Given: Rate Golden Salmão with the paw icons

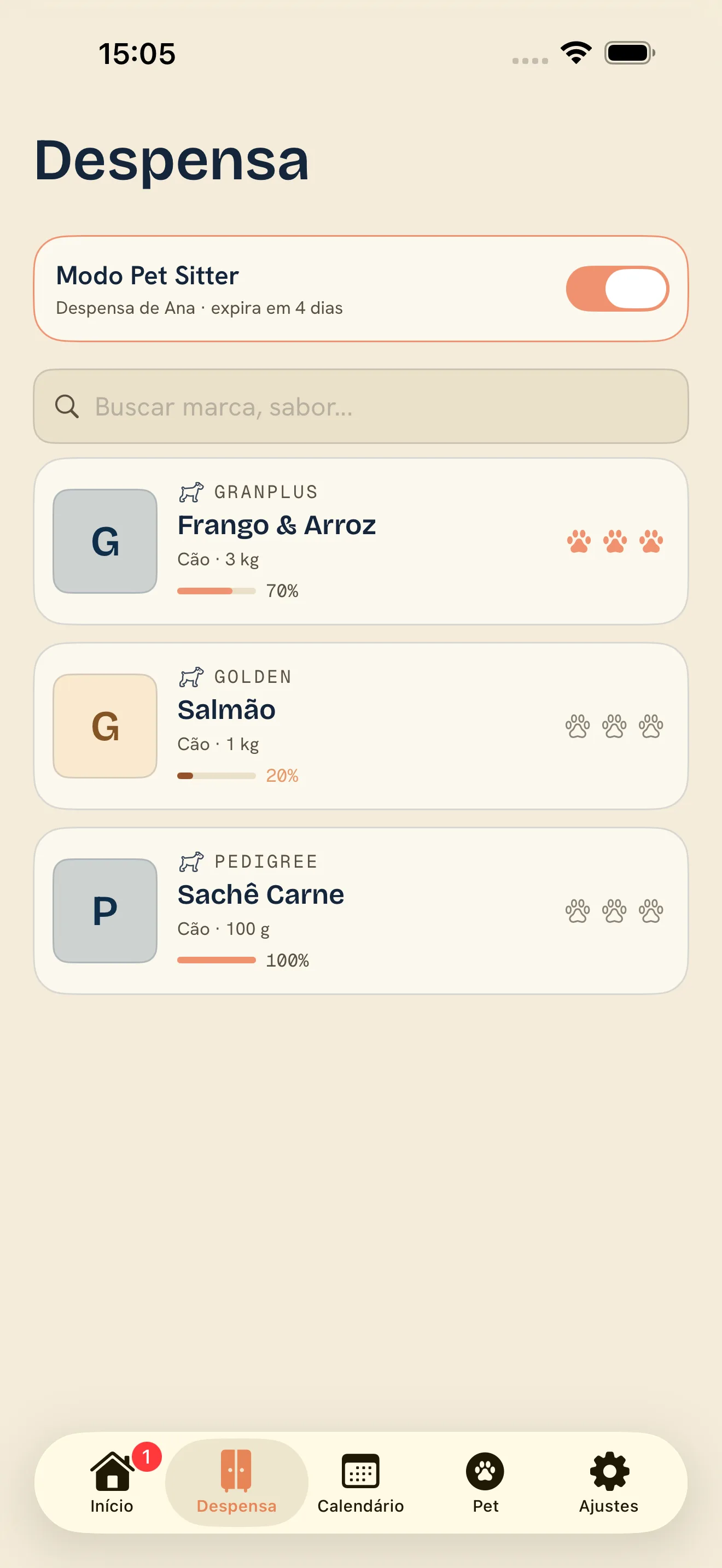Looking at the screenshot, I should (614, 726).
